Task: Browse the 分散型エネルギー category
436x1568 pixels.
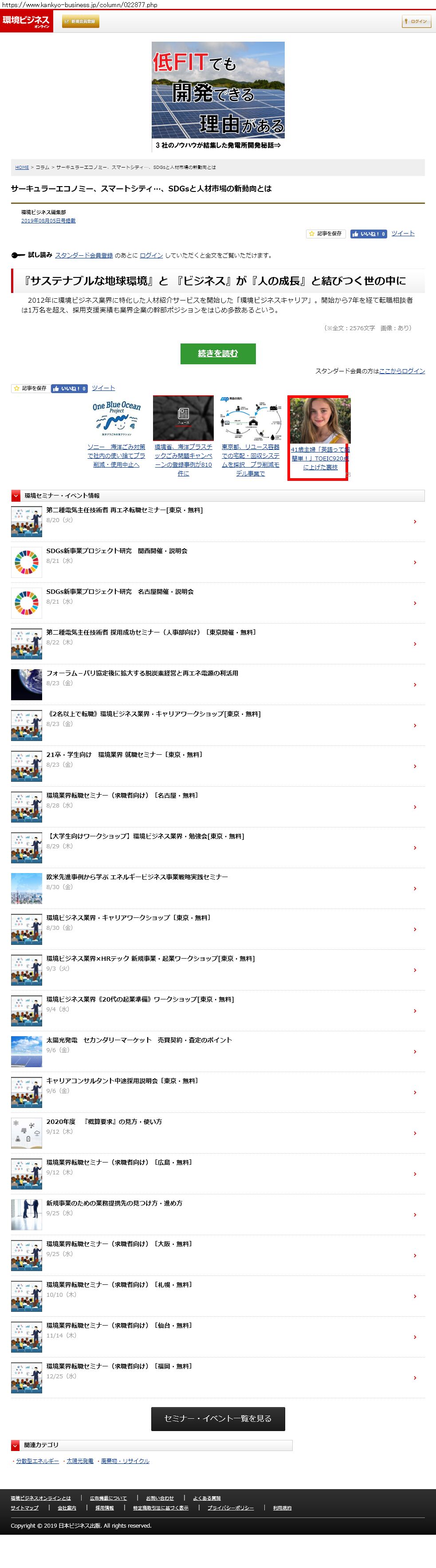Action: coord(38,1461)
